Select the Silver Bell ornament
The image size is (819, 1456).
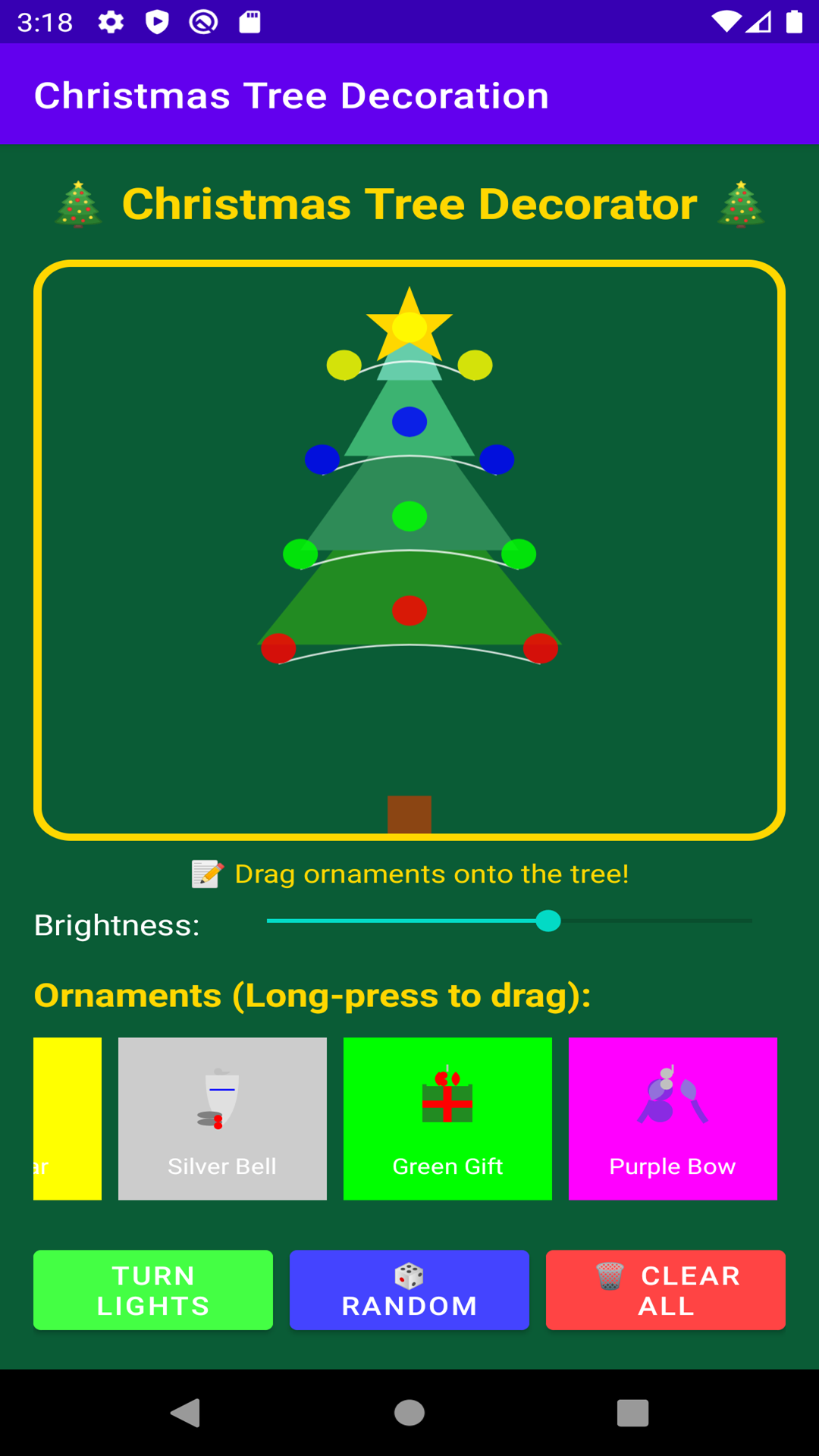click(x=222, y=1119)
